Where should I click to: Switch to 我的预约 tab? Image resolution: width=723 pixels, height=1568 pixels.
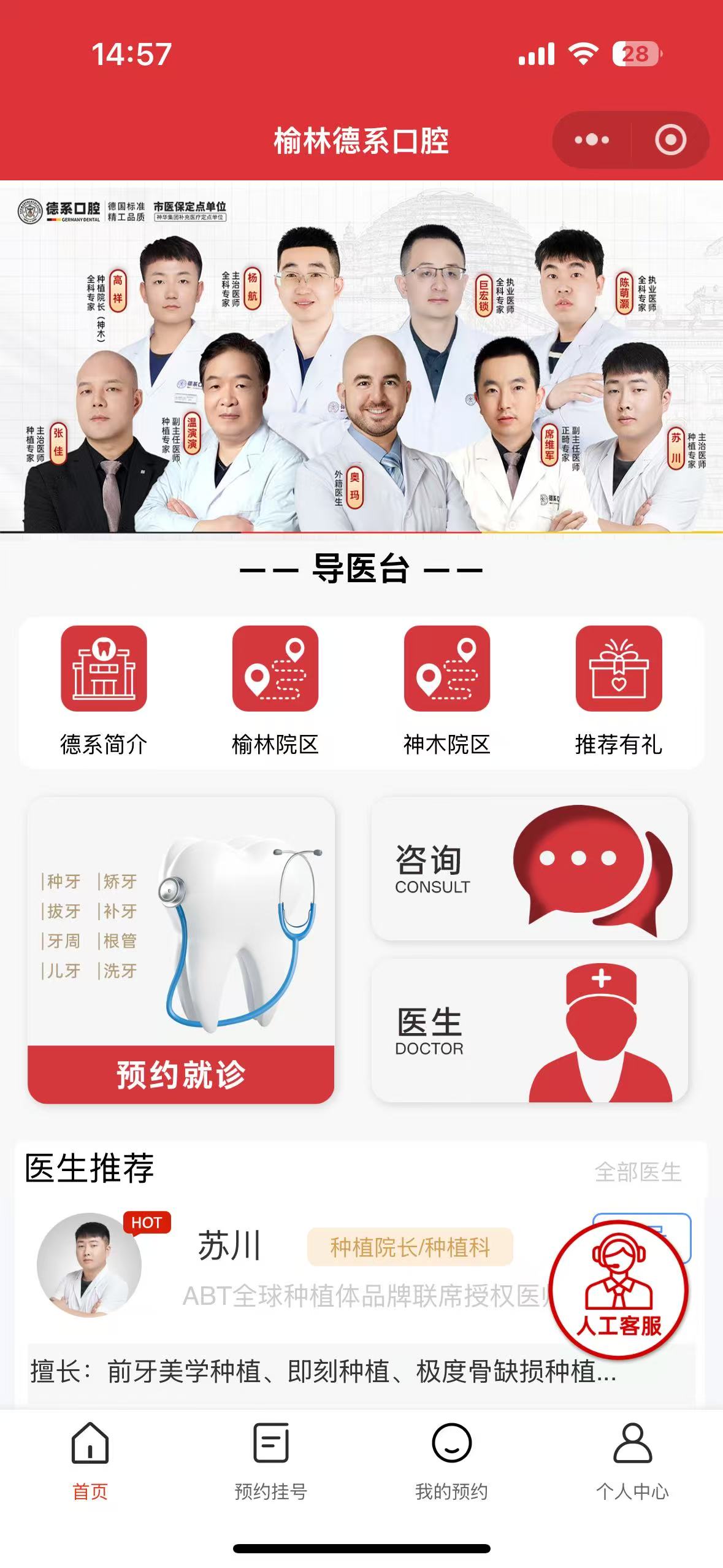(x=452, y=1461)
